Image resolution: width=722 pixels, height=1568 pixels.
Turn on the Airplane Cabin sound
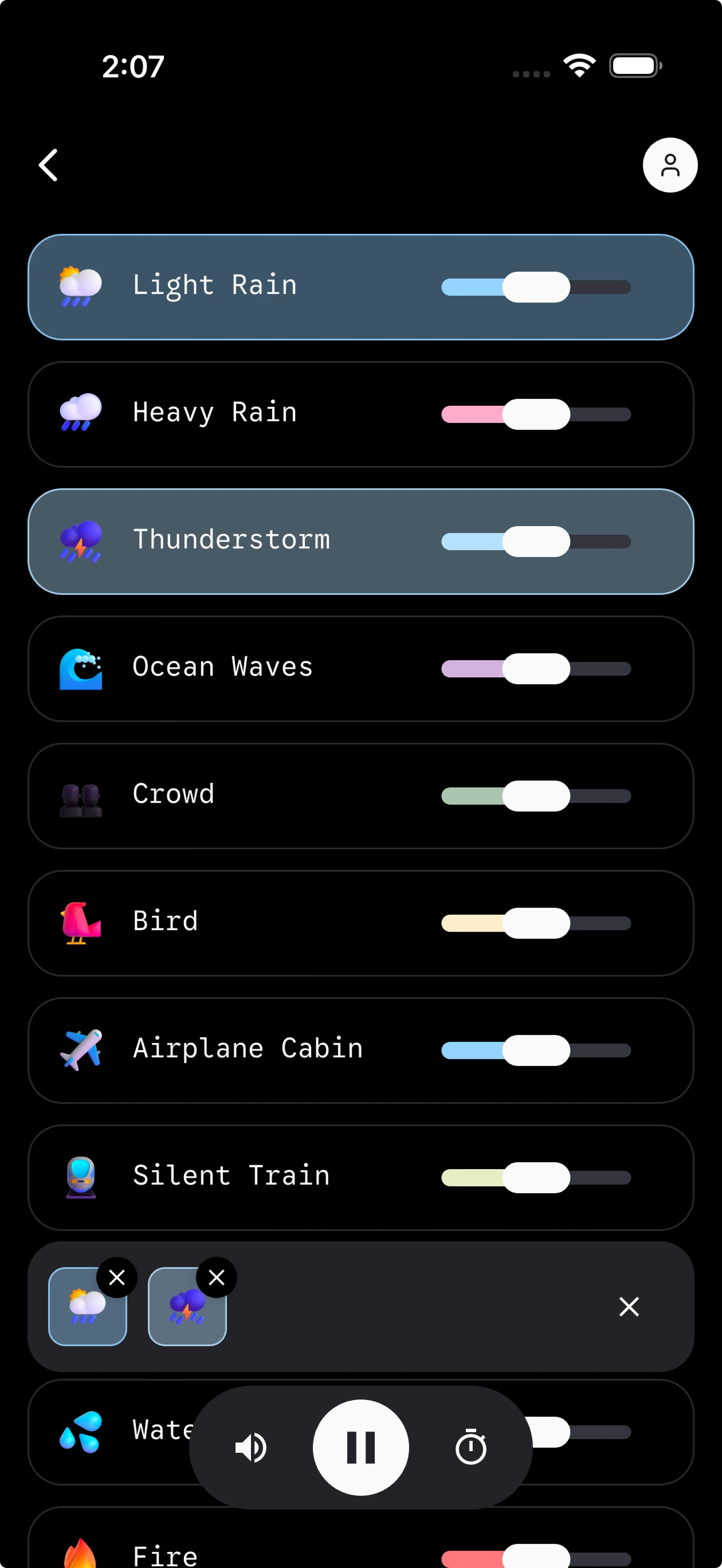(x=247, y=1049)
